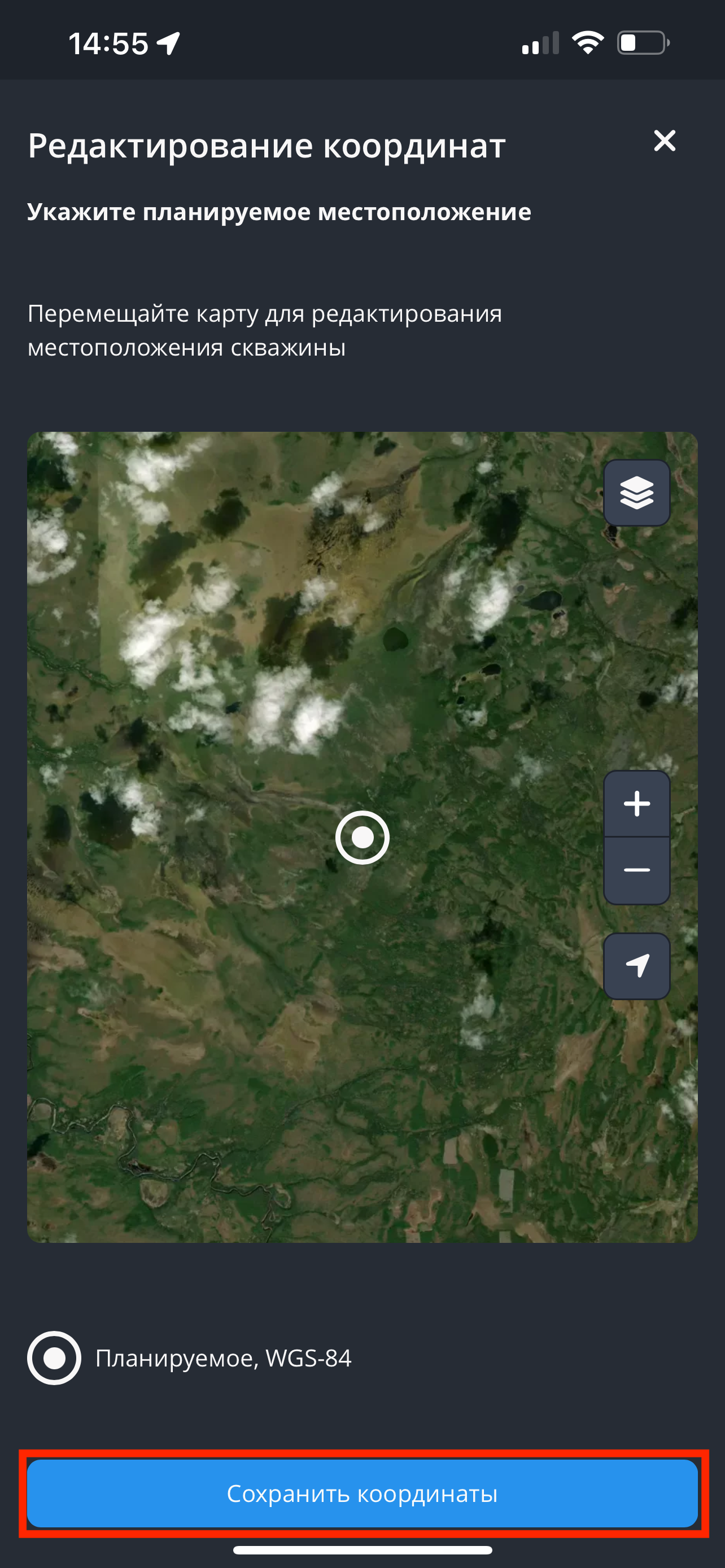This screenshot has height=1568, width=725.
Task: Select the Планируемое, WGS-84 radio option
Action: (54, 1358)
